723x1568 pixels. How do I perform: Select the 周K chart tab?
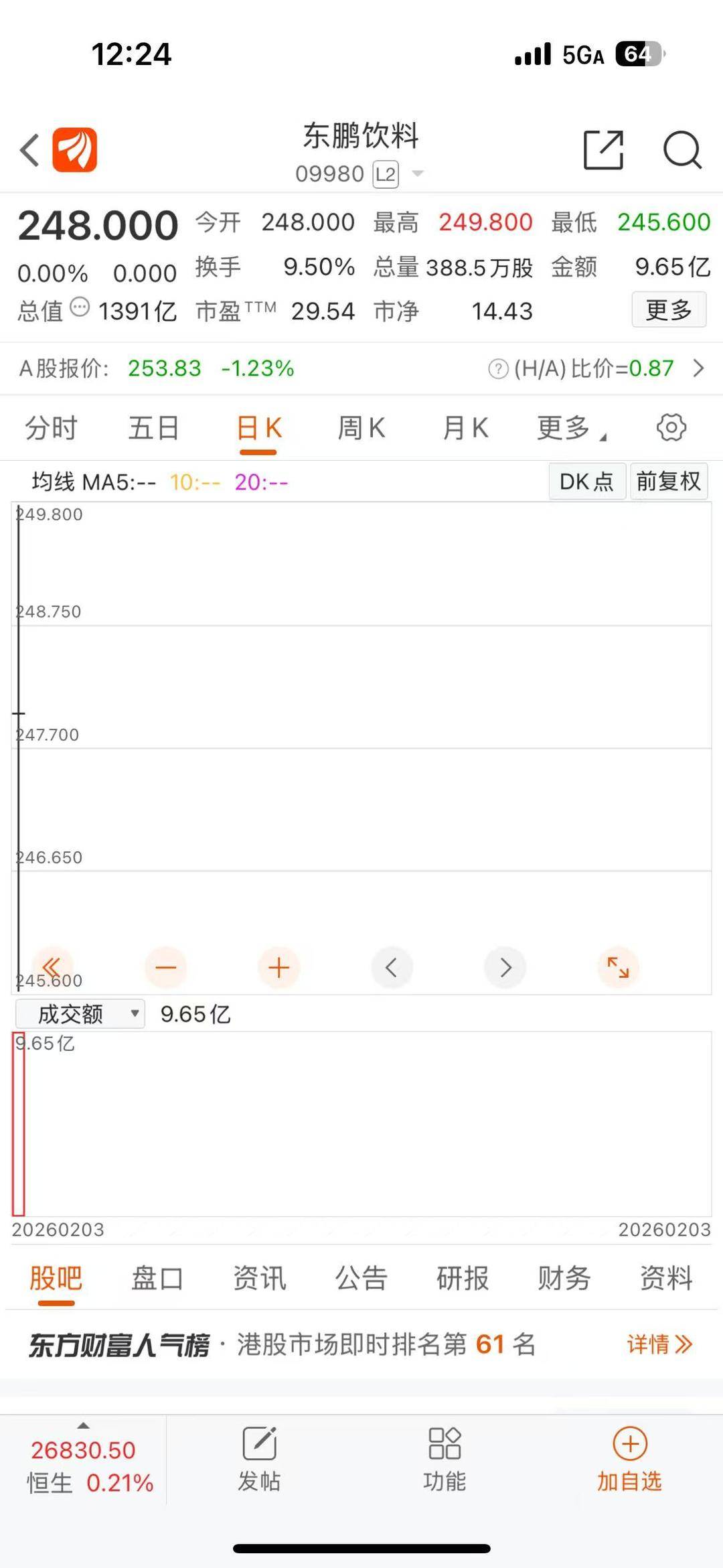[361, 428]
